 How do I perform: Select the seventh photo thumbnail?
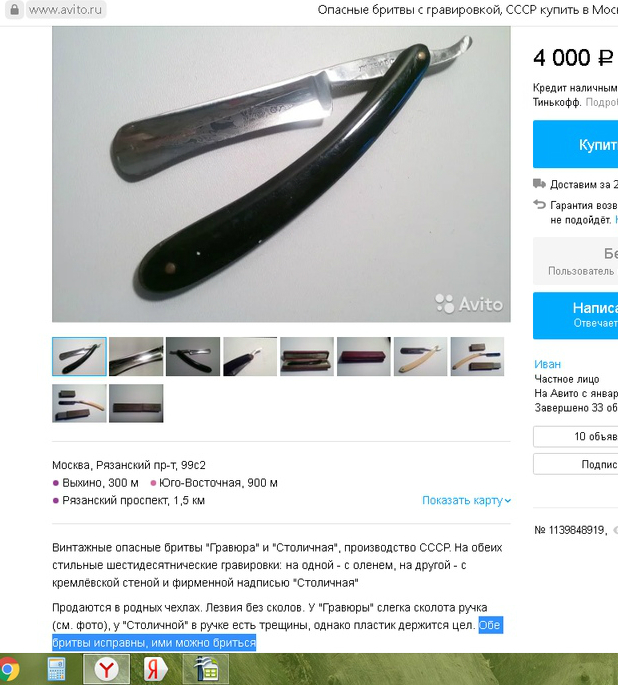tap(421, 357)
